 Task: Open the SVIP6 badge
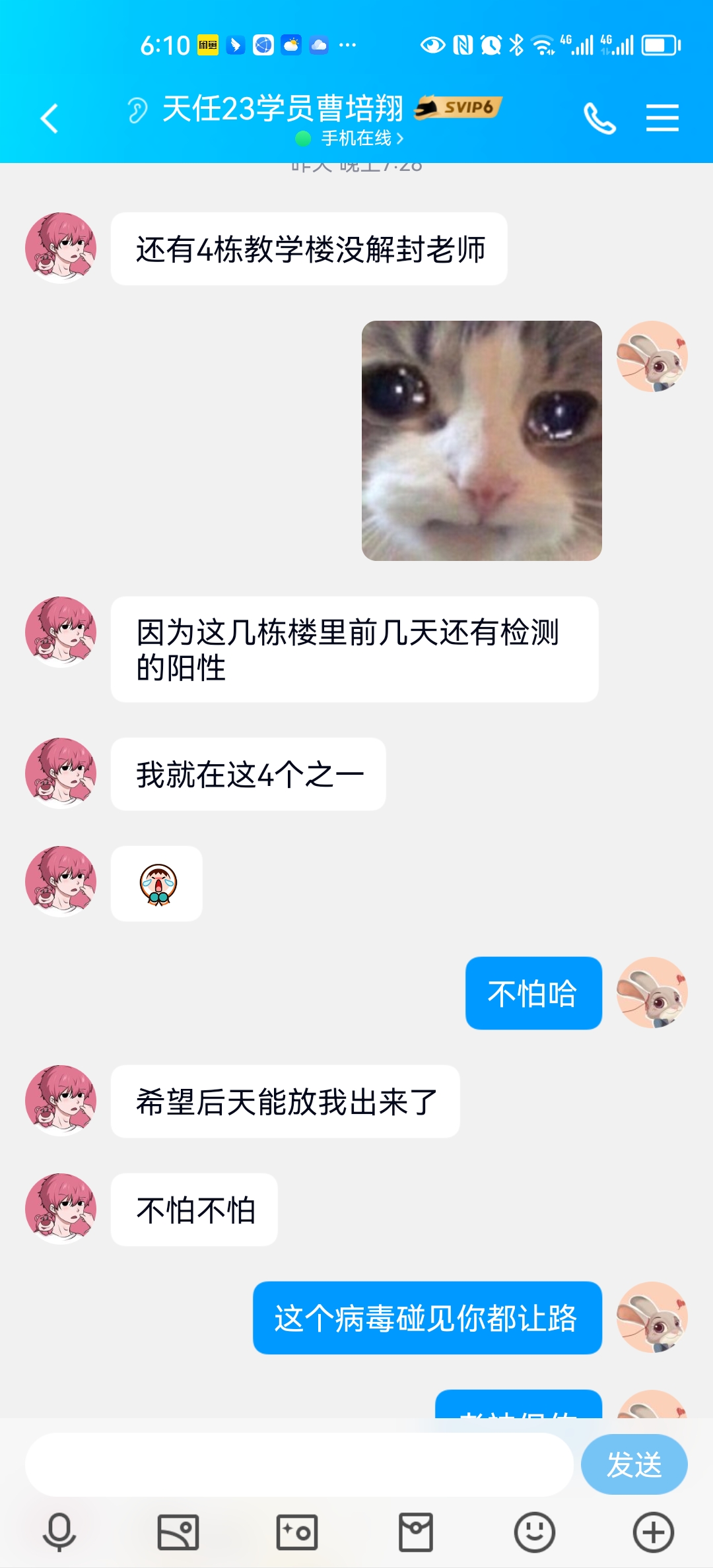point(458,107)
